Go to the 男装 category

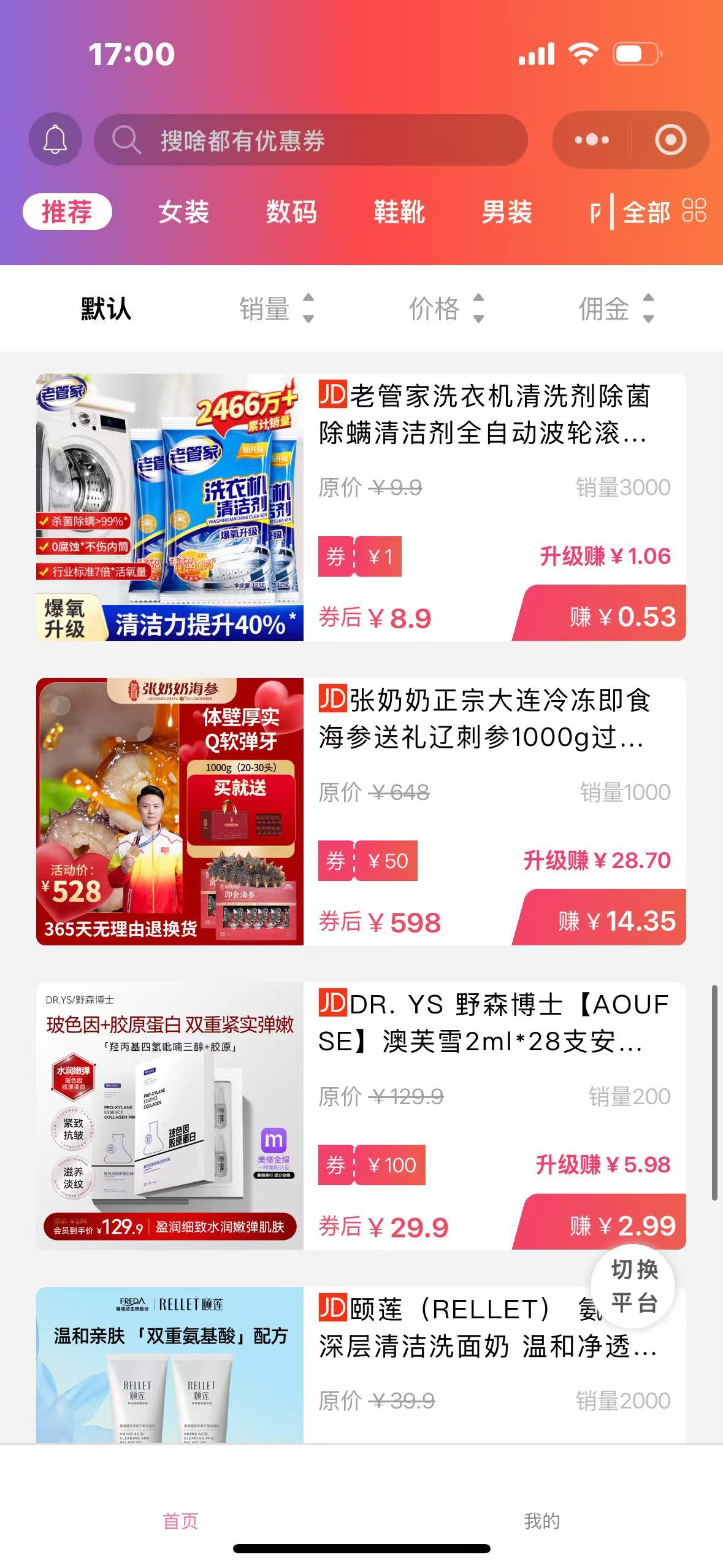point(507,212)
